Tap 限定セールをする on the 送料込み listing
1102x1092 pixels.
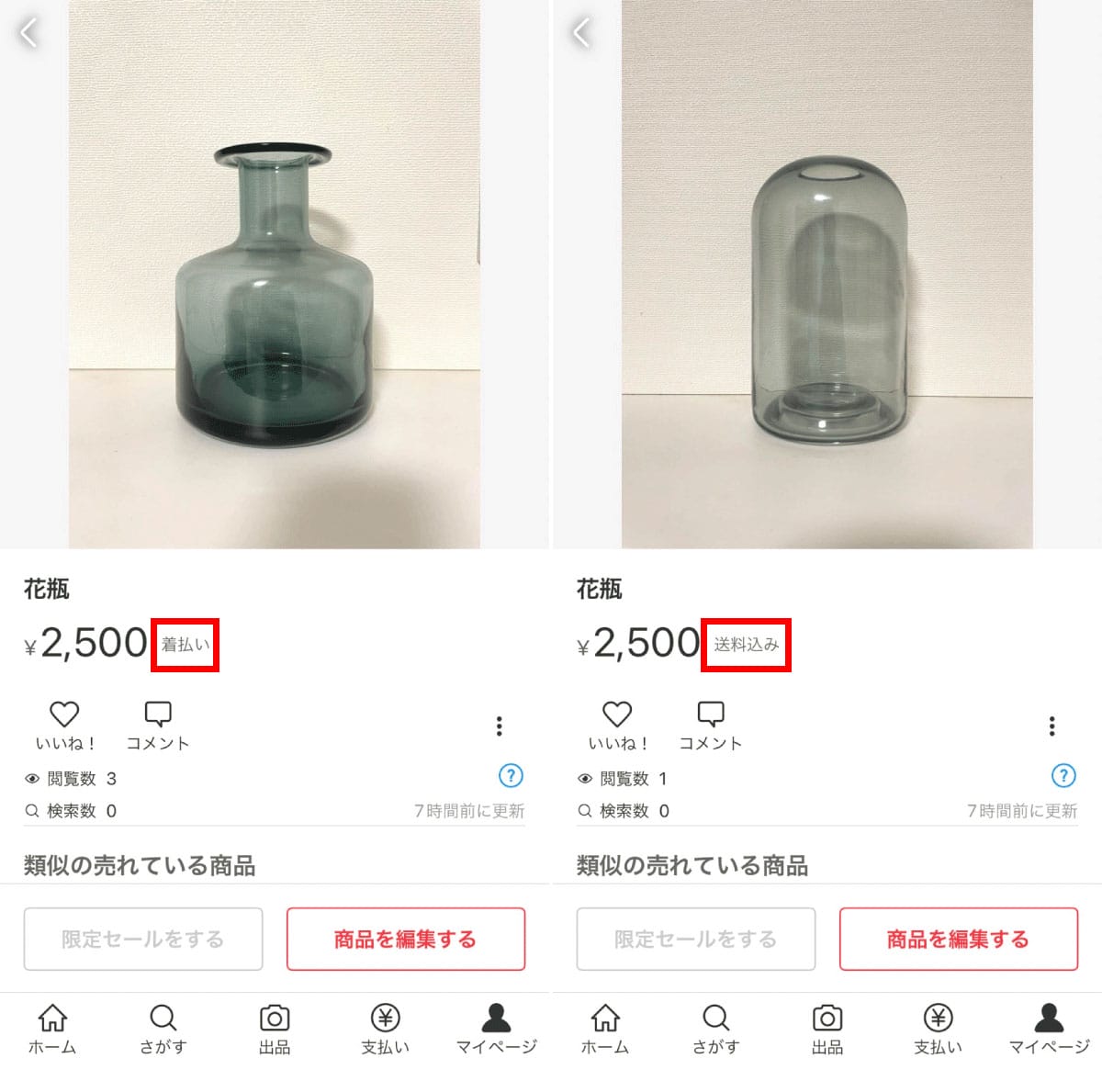tap(696, 939)
